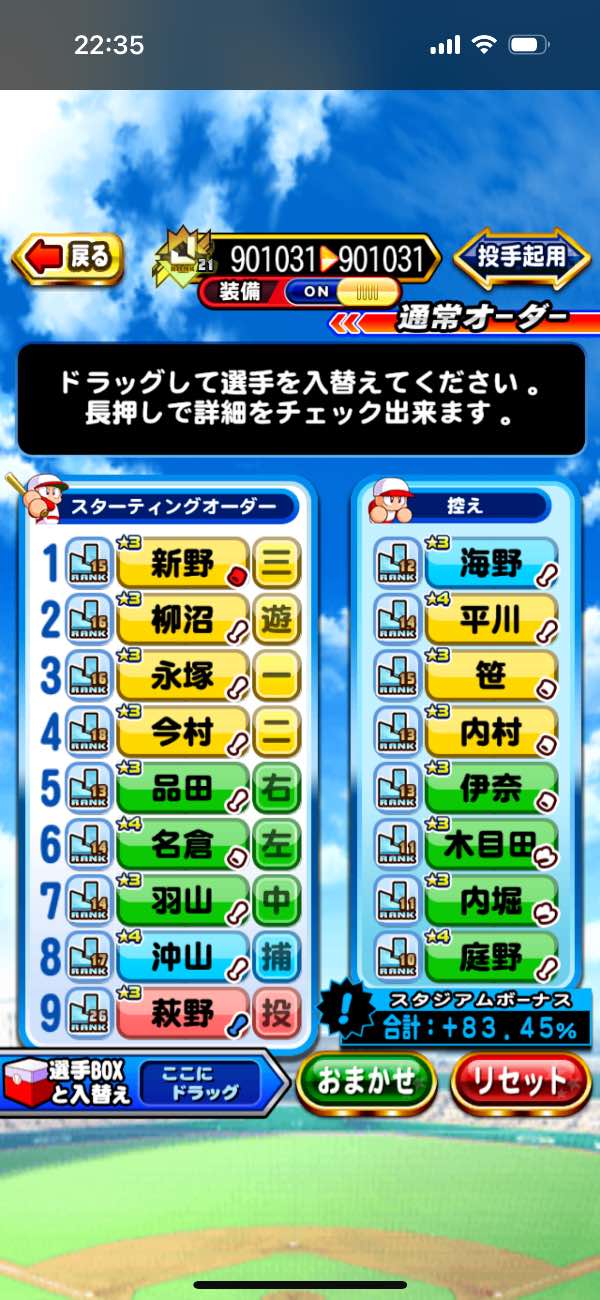Tap first baseman 永塚
600x1300 pixels.
tap(183, 677)
